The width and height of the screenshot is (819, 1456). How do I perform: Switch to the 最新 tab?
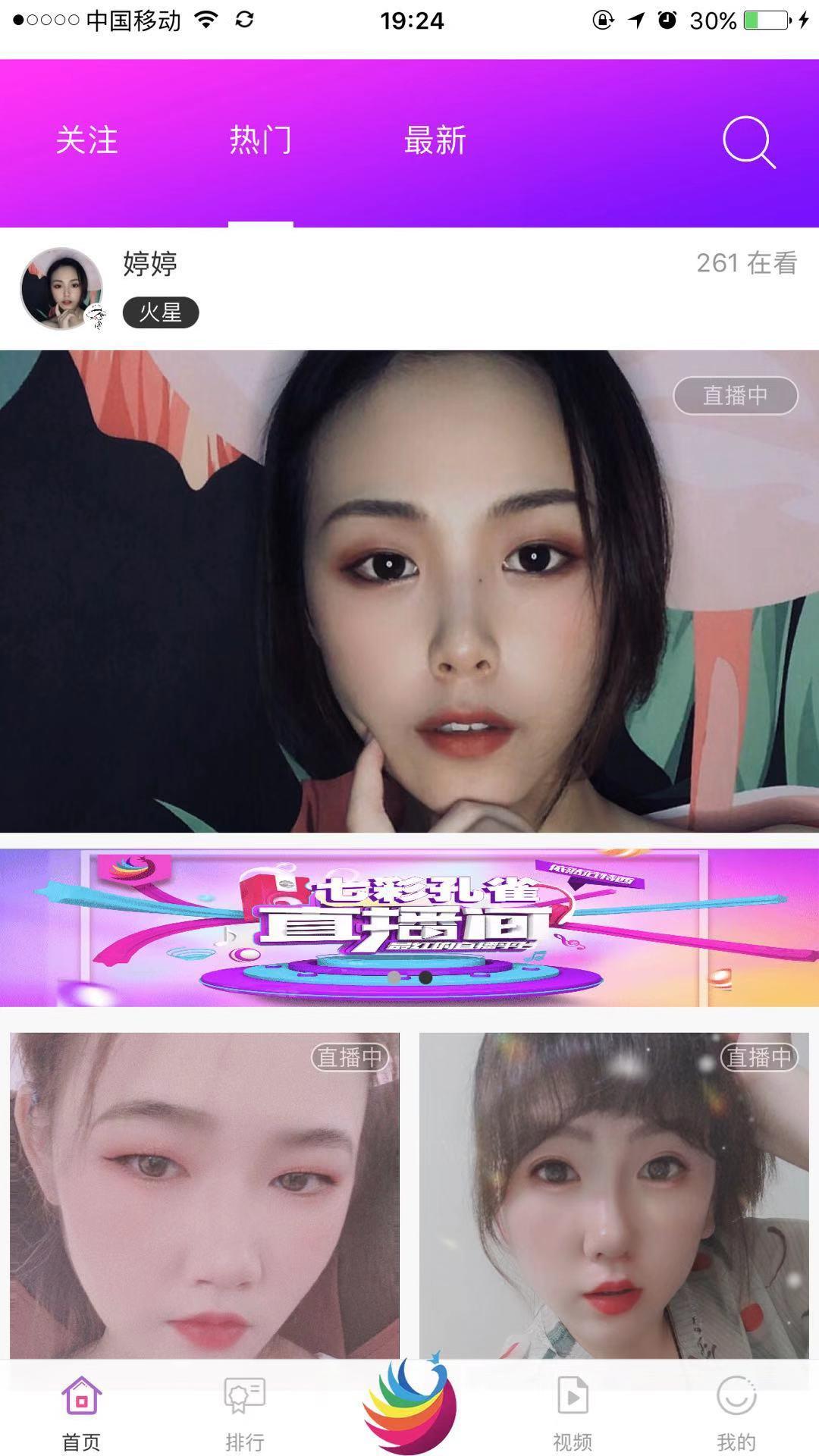(435, 141)
